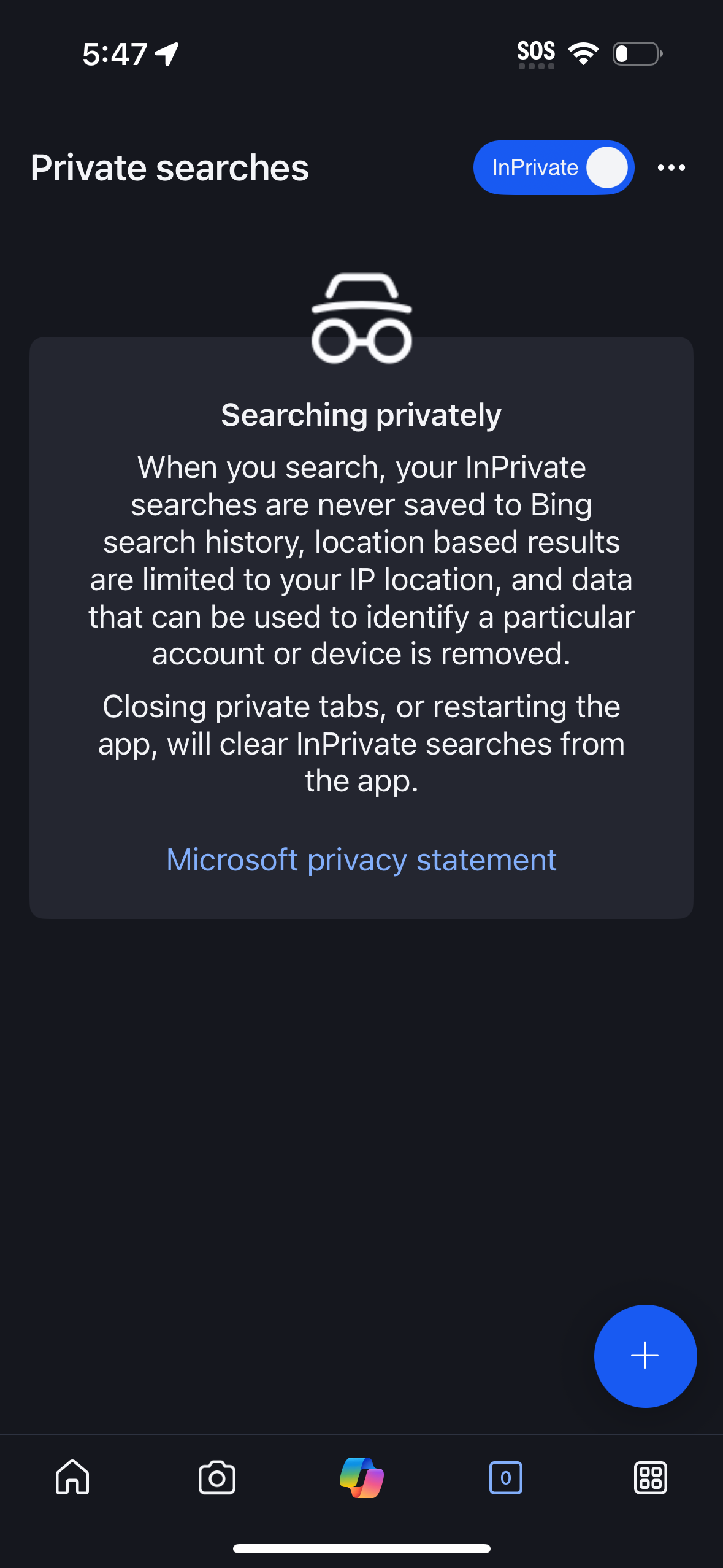Tap the Wi-Fi icon in status bar
This screenshot has width=723, height=1568.
pyautogui.click(x=581, y=53)
